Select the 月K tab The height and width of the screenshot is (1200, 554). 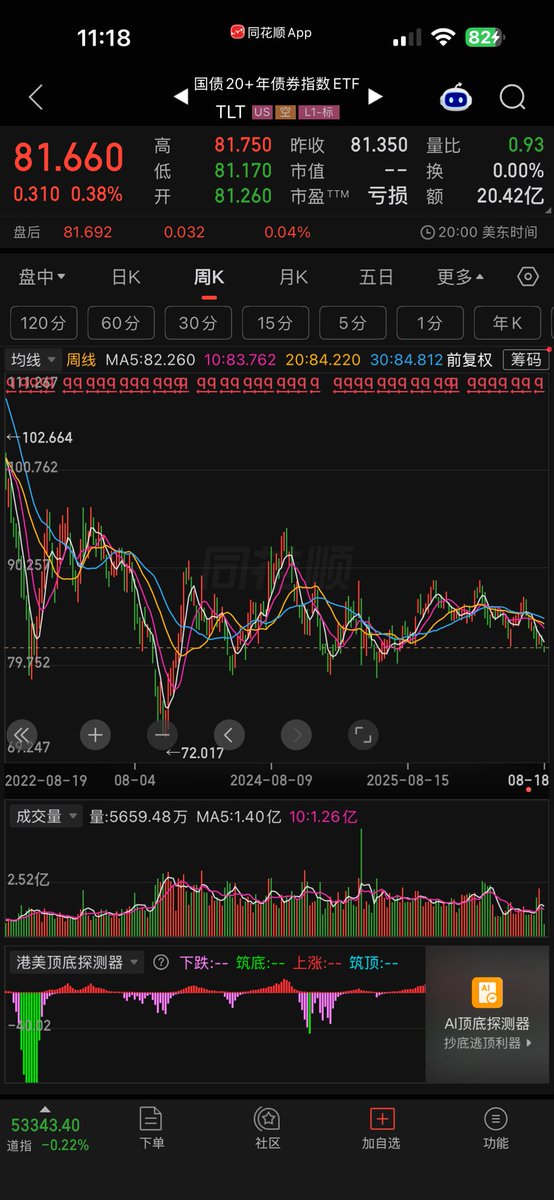tap(293, 277)
